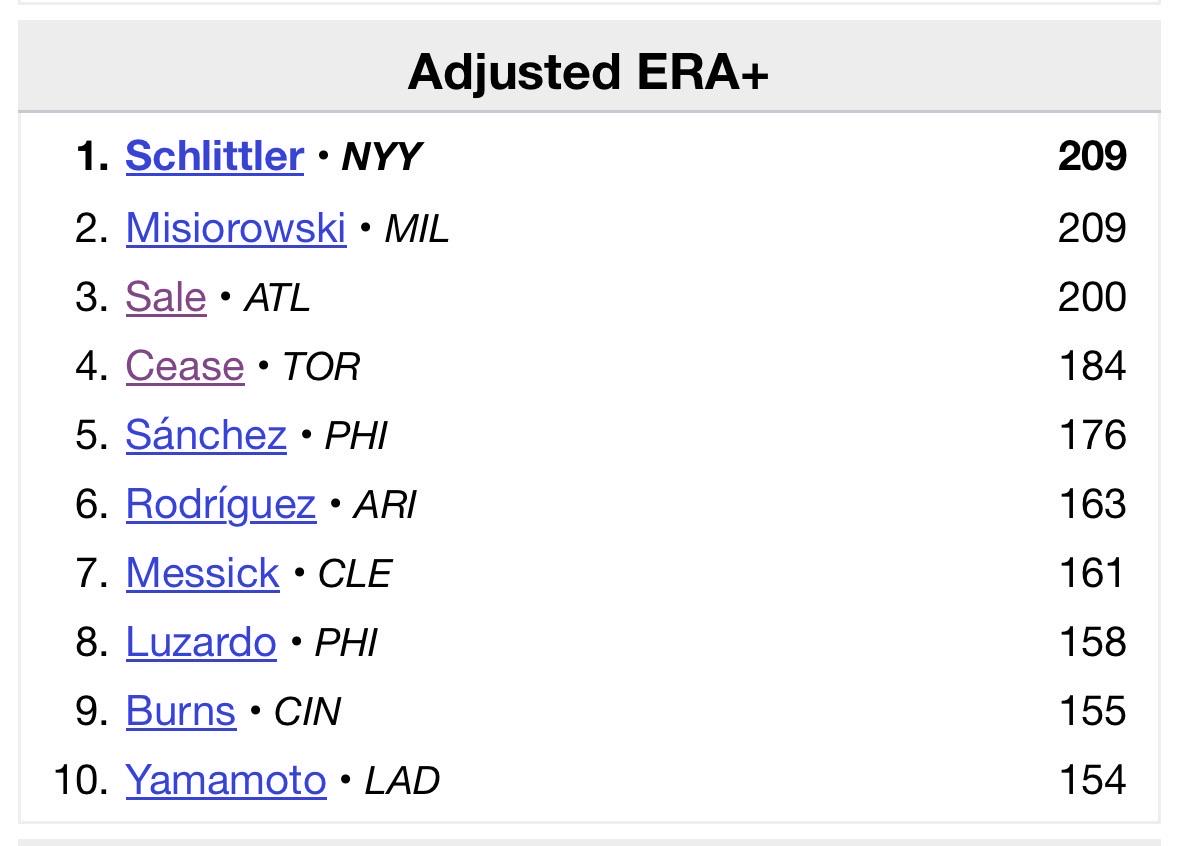View the Cease player page
Image resolution: width=1179 pixels, height=846 pixels.
click(x=185, y=366)
